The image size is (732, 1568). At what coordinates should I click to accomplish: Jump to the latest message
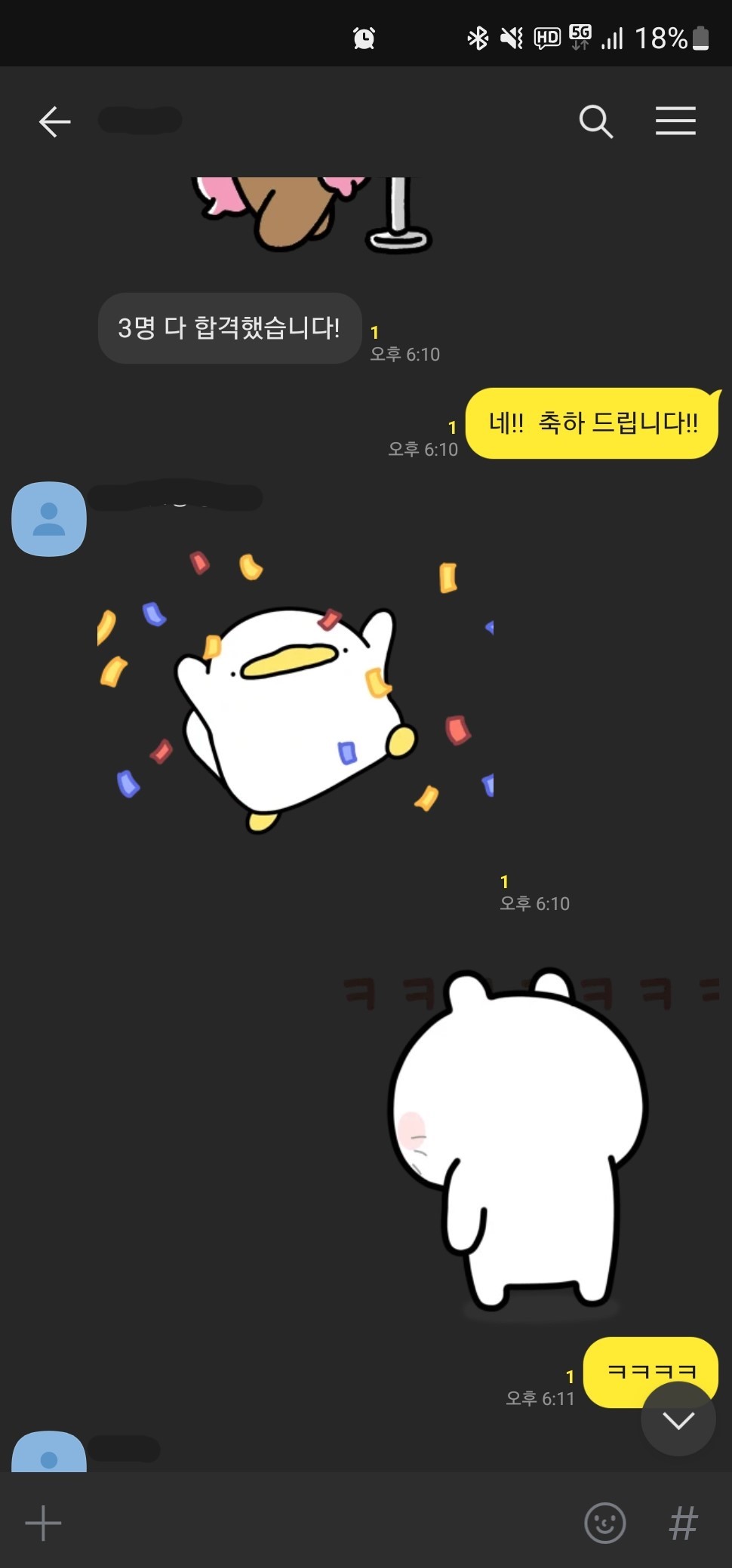tap(678, 1420)
